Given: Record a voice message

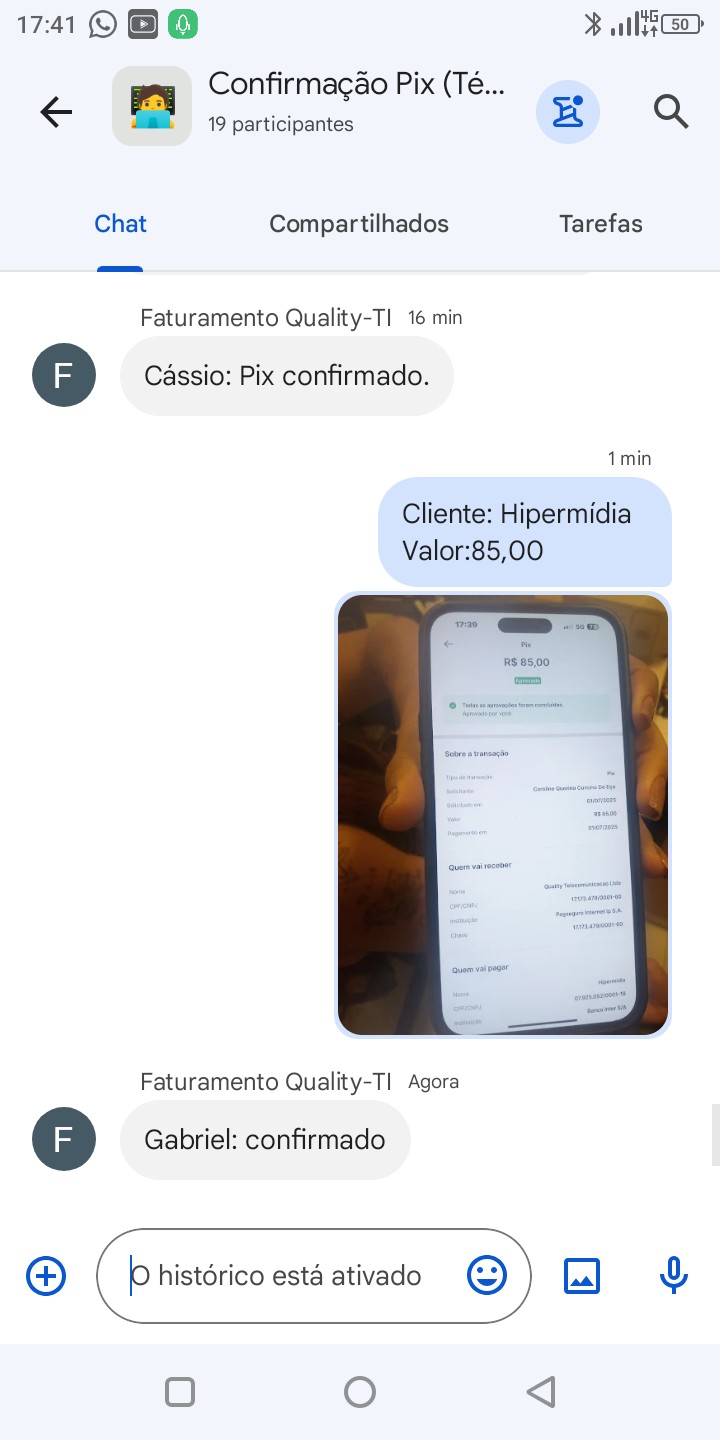Looking at the screenshot, I should click(673, 1276).
